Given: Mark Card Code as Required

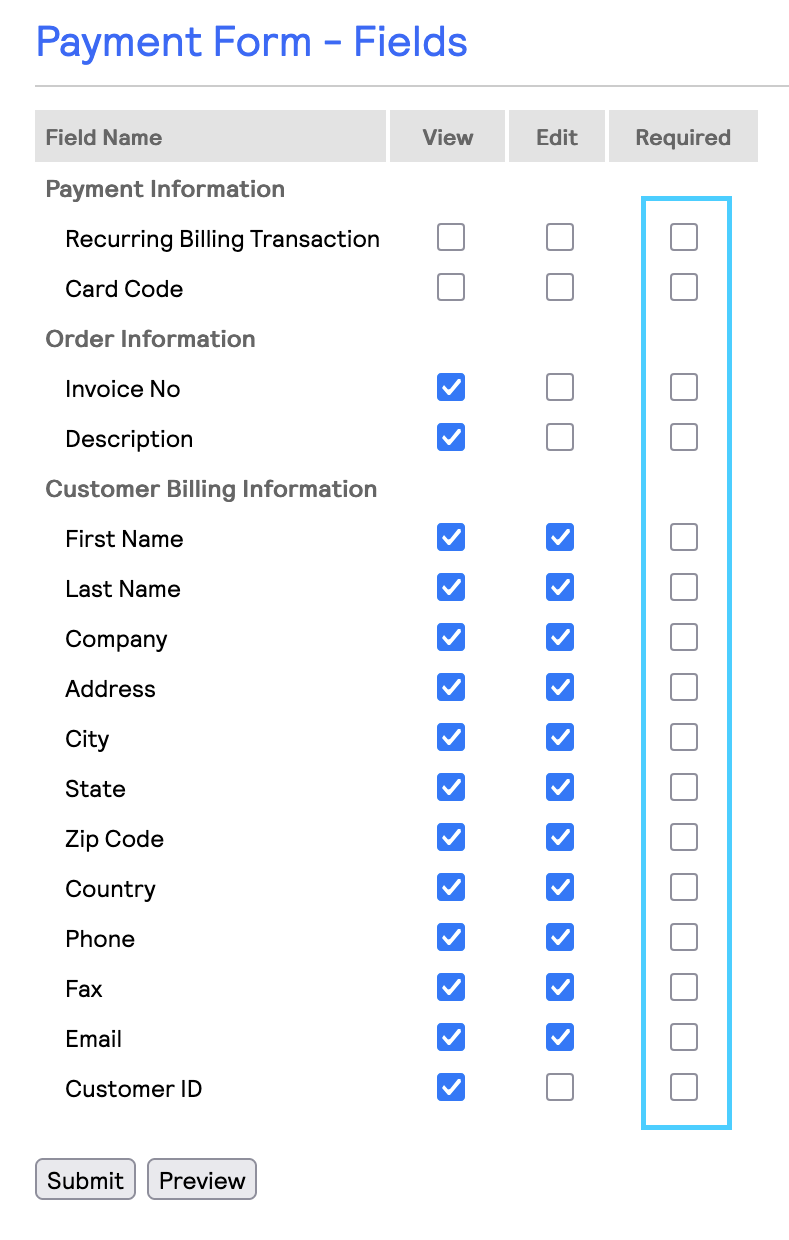Looking at the screenshot, I should pyautogui.click(x=684, y=288).
